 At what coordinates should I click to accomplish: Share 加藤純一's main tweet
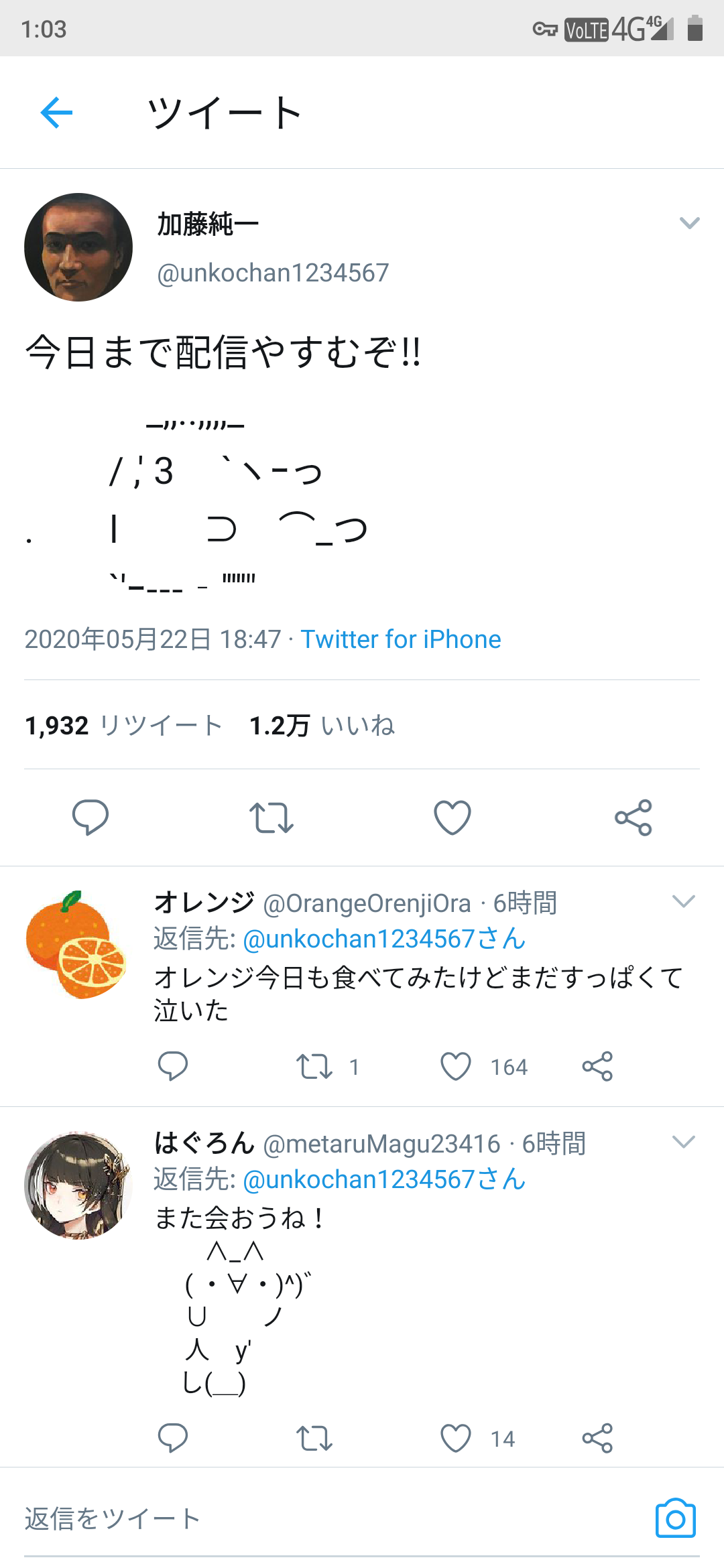point(633,818)
